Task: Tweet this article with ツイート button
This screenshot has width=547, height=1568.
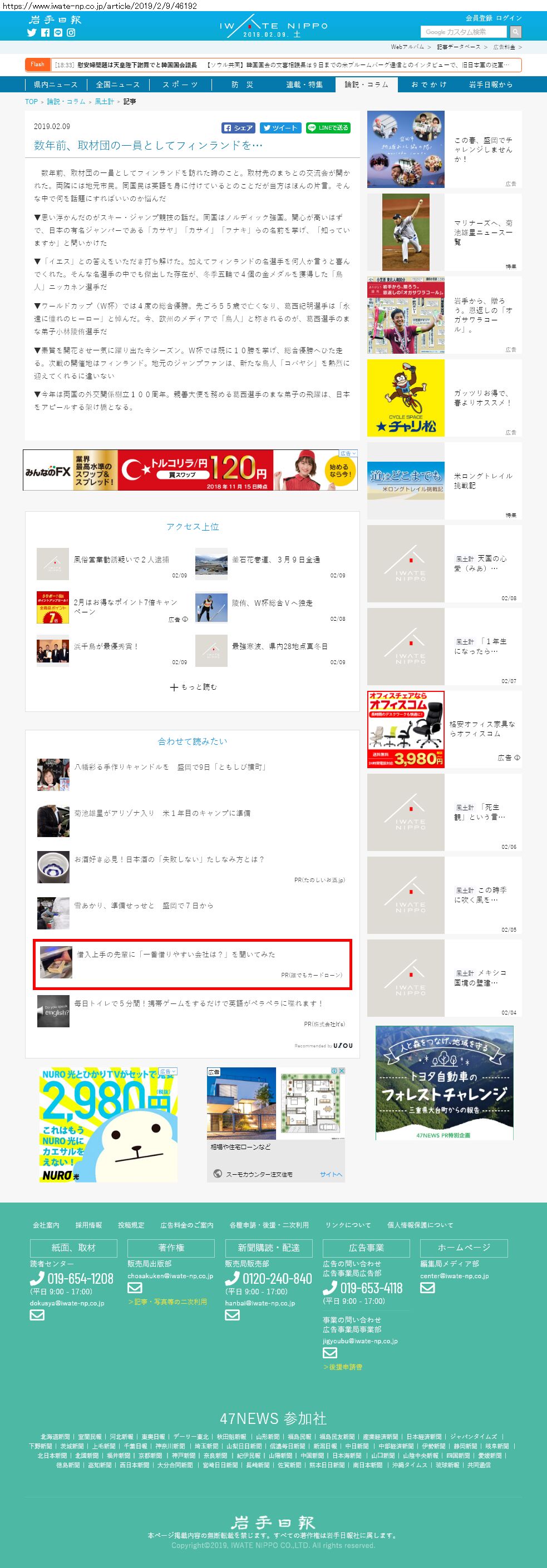Action: (x=280, y=128)
